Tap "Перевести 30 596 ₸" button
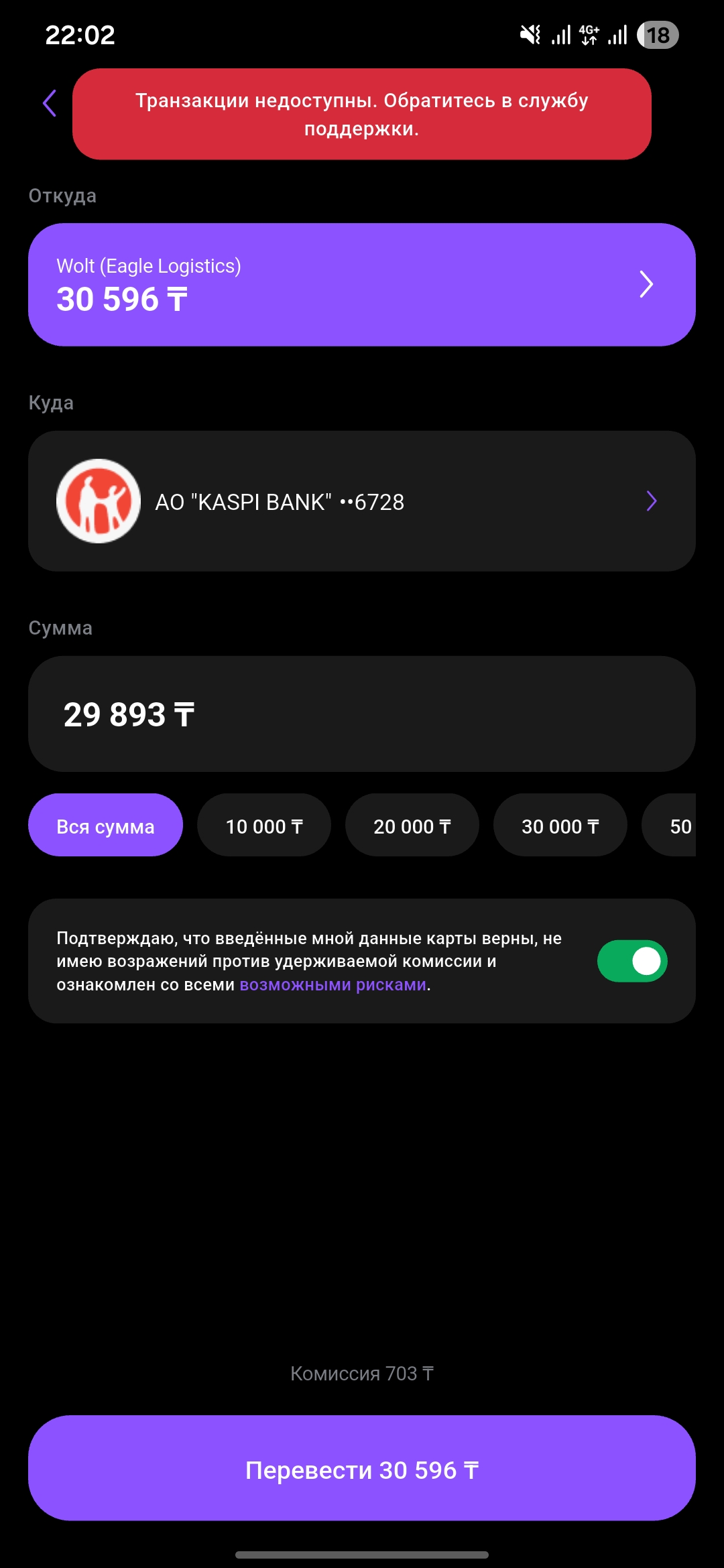This screenshot has width=724, height=1568. point(361,1470)
